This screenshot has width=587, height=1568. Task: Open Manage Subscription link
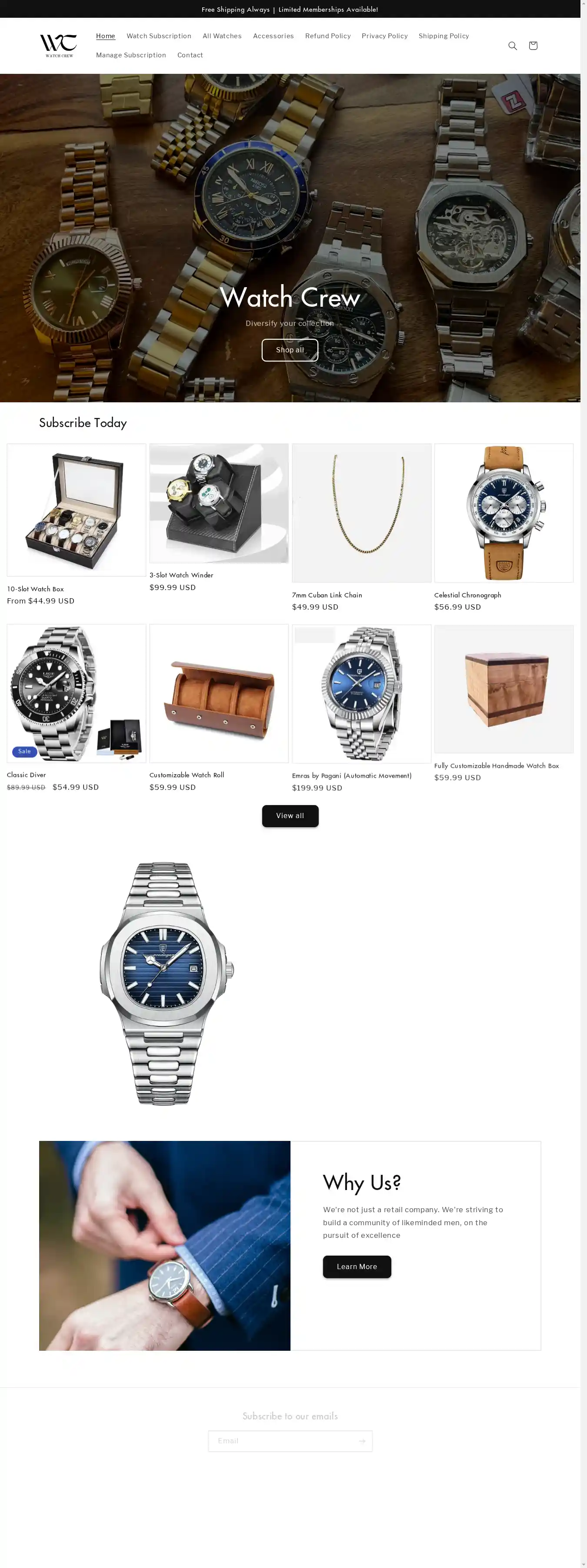[x=131, y=55]
